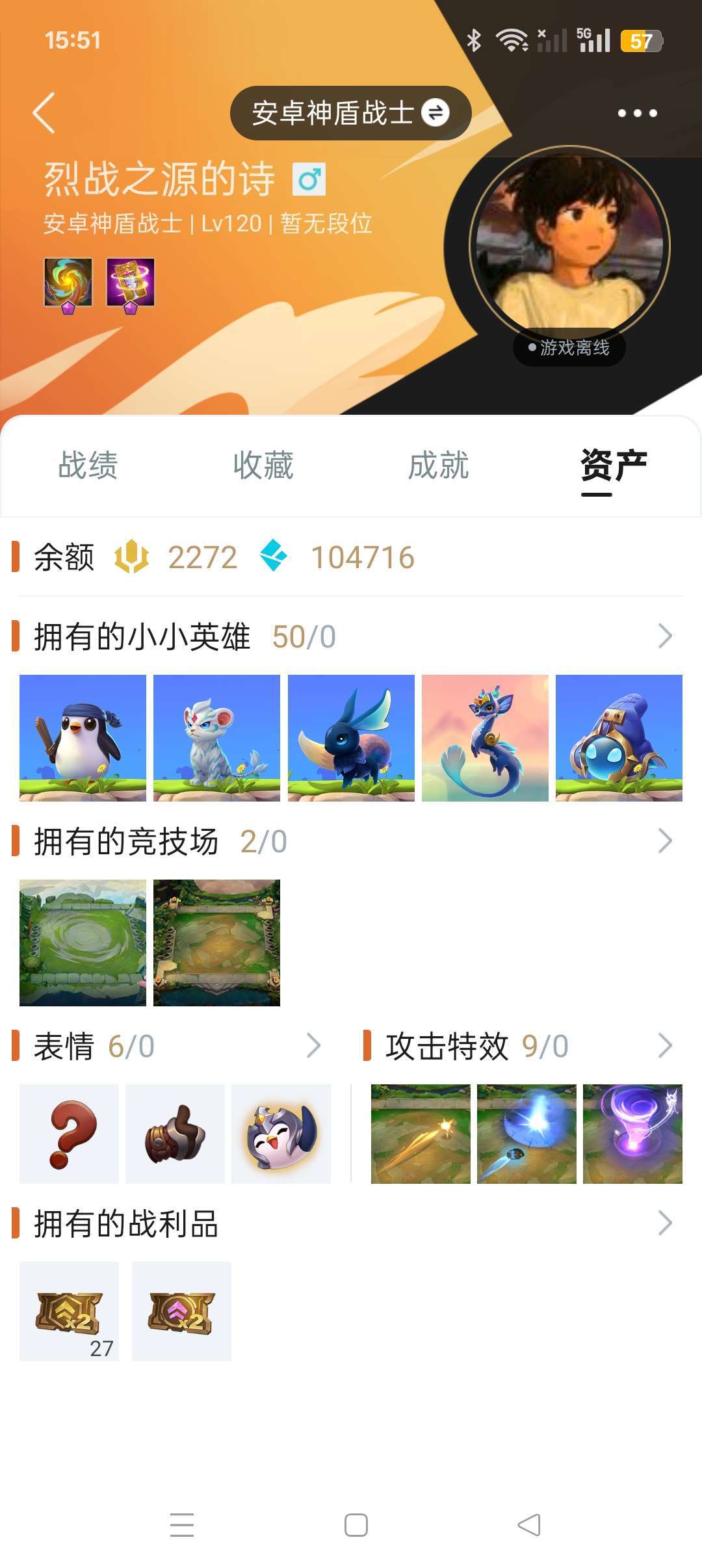Switch to the 成就 tab
Screen dimensions: 702x1568
click(439, 465)
